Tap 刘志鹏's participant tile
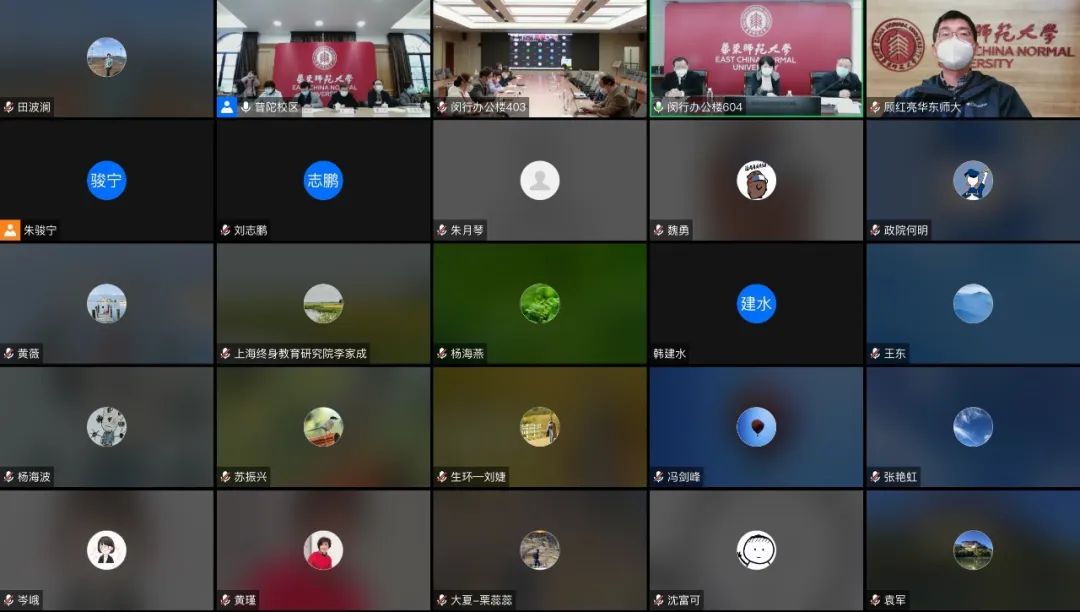1080x612 pixels. pos(323,181)
